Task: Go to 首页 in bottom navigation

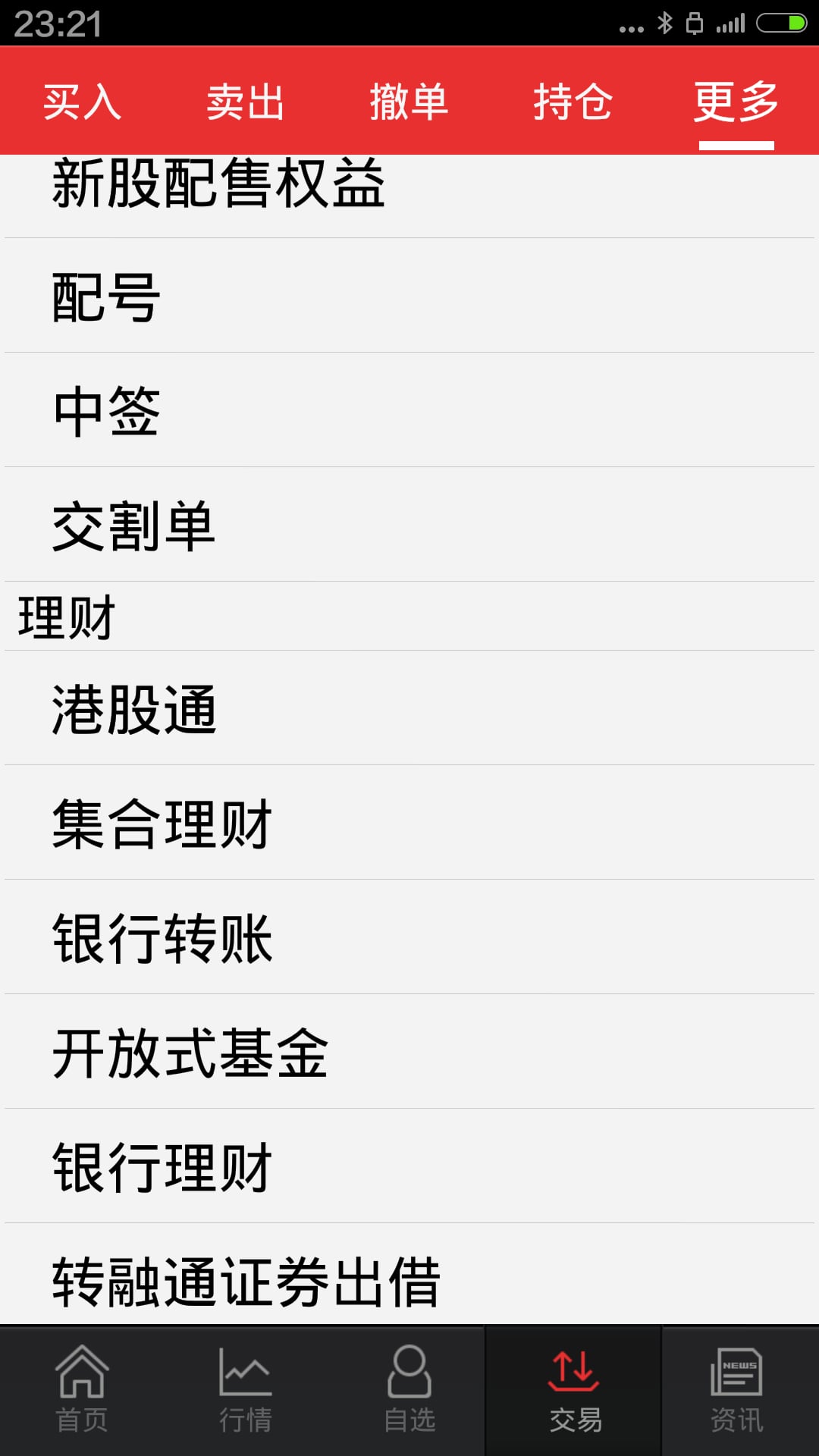Action: tap(82, 1391)
